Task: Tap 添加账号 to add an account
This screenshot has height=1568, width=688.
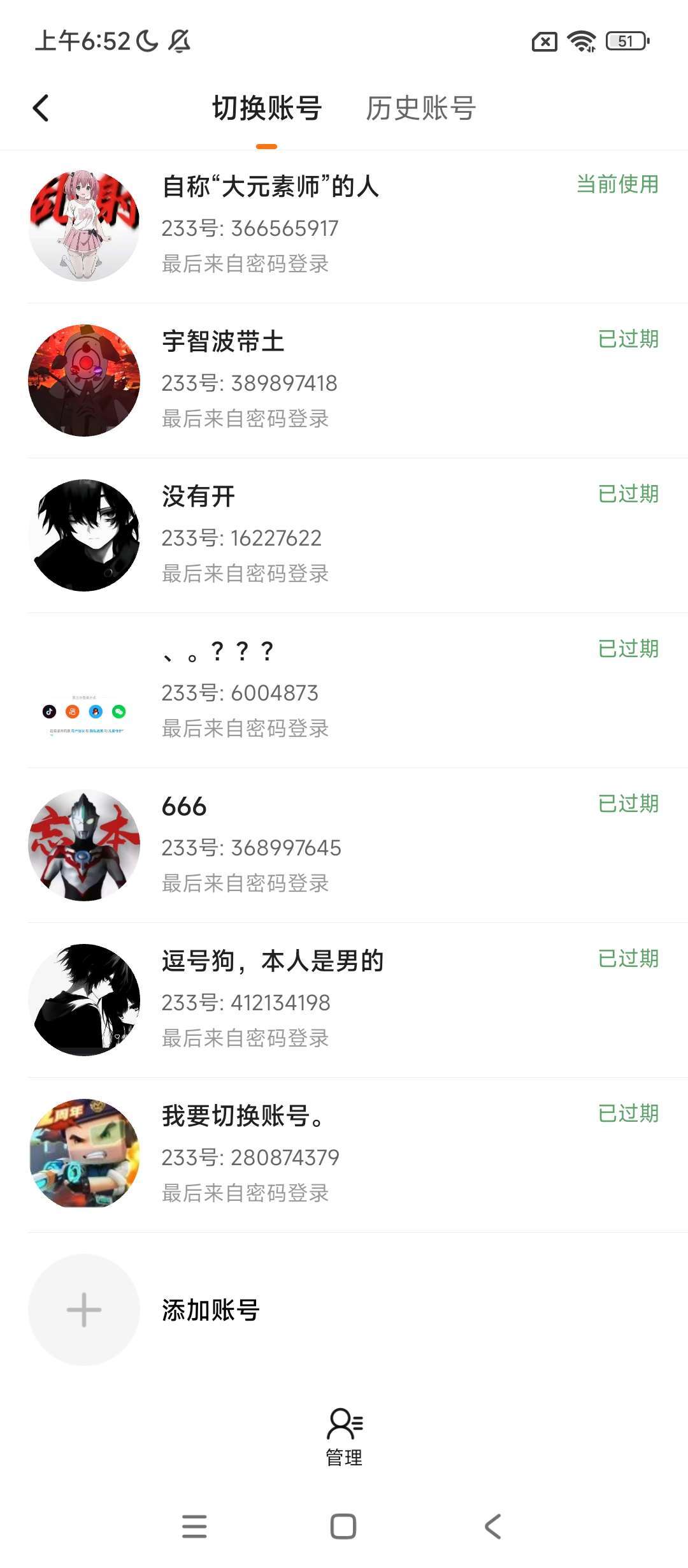Action: [x=344, y=1310]
